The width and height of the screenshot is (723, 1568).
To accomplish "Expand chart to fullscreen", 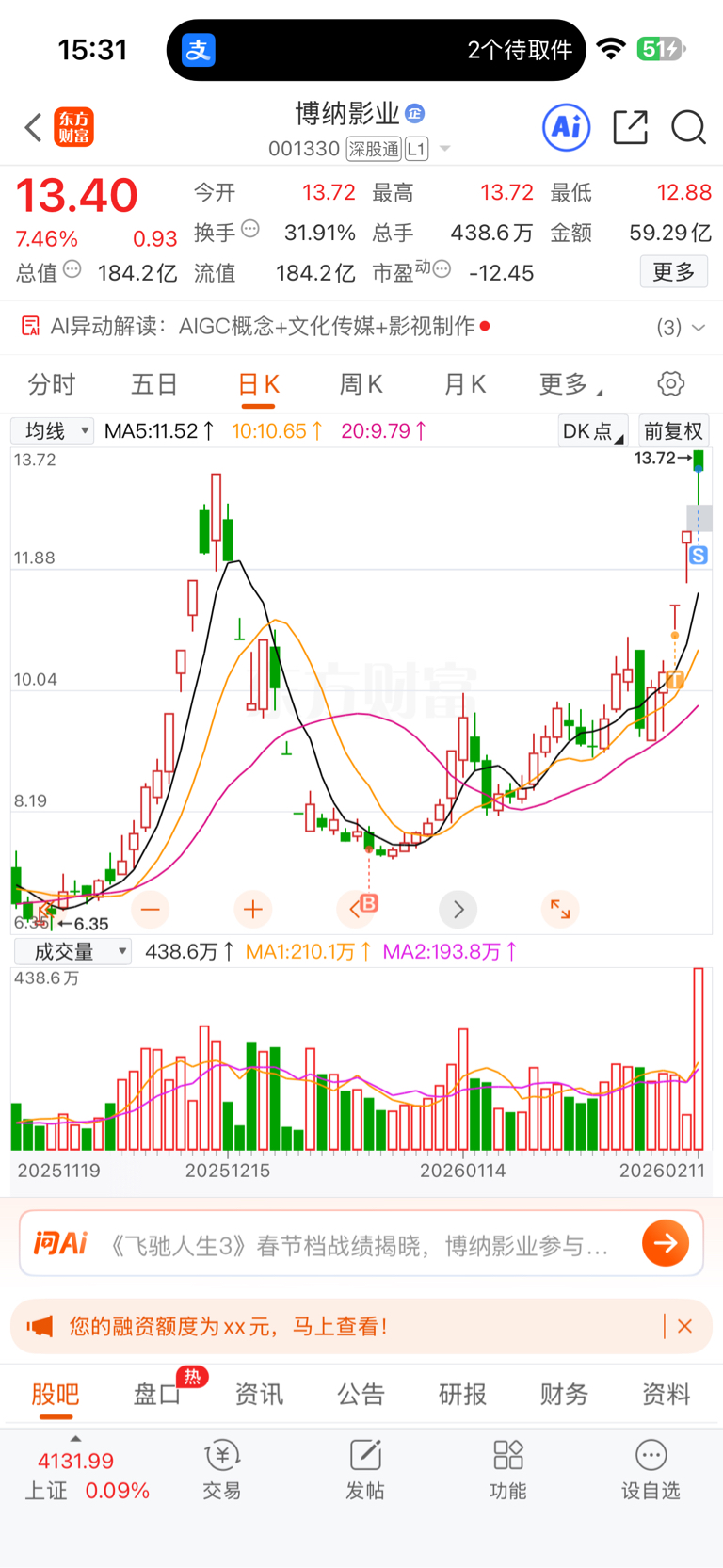I will 560,909.
